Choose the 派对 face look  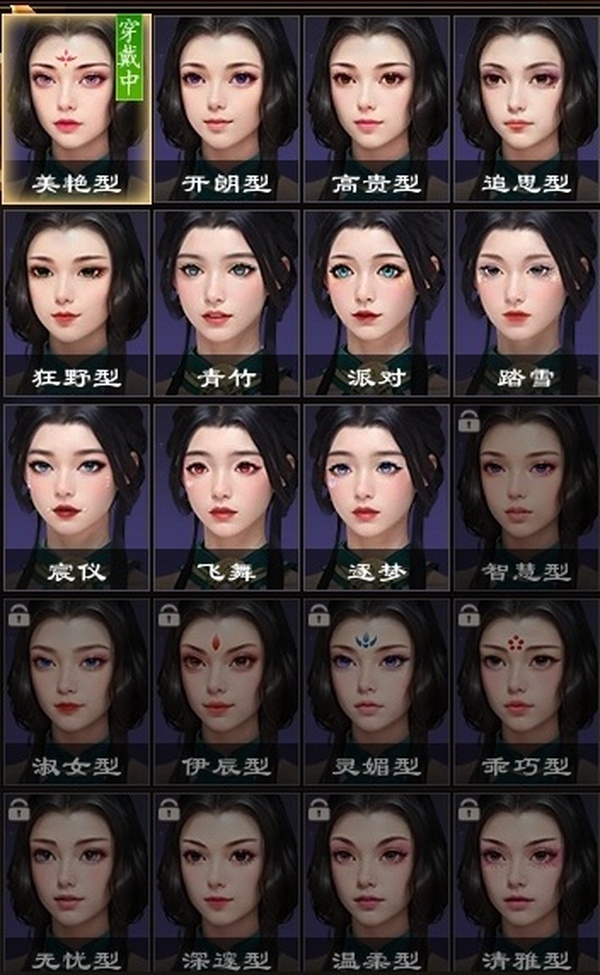click(x=376, y=300)
